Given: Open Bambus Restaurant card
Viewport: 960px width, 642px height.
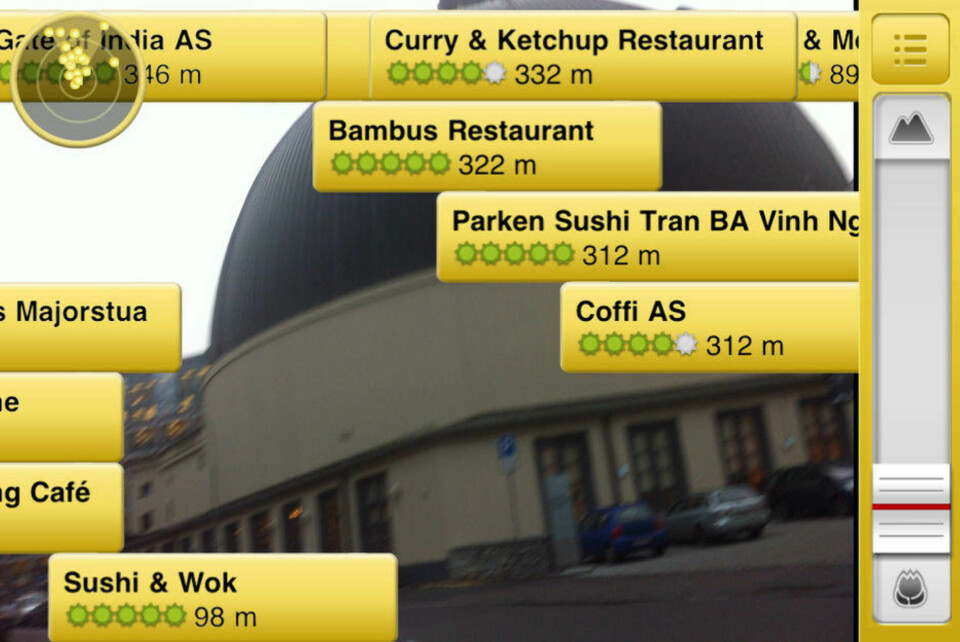Looking at the screenshot, I should pos(487,146).
